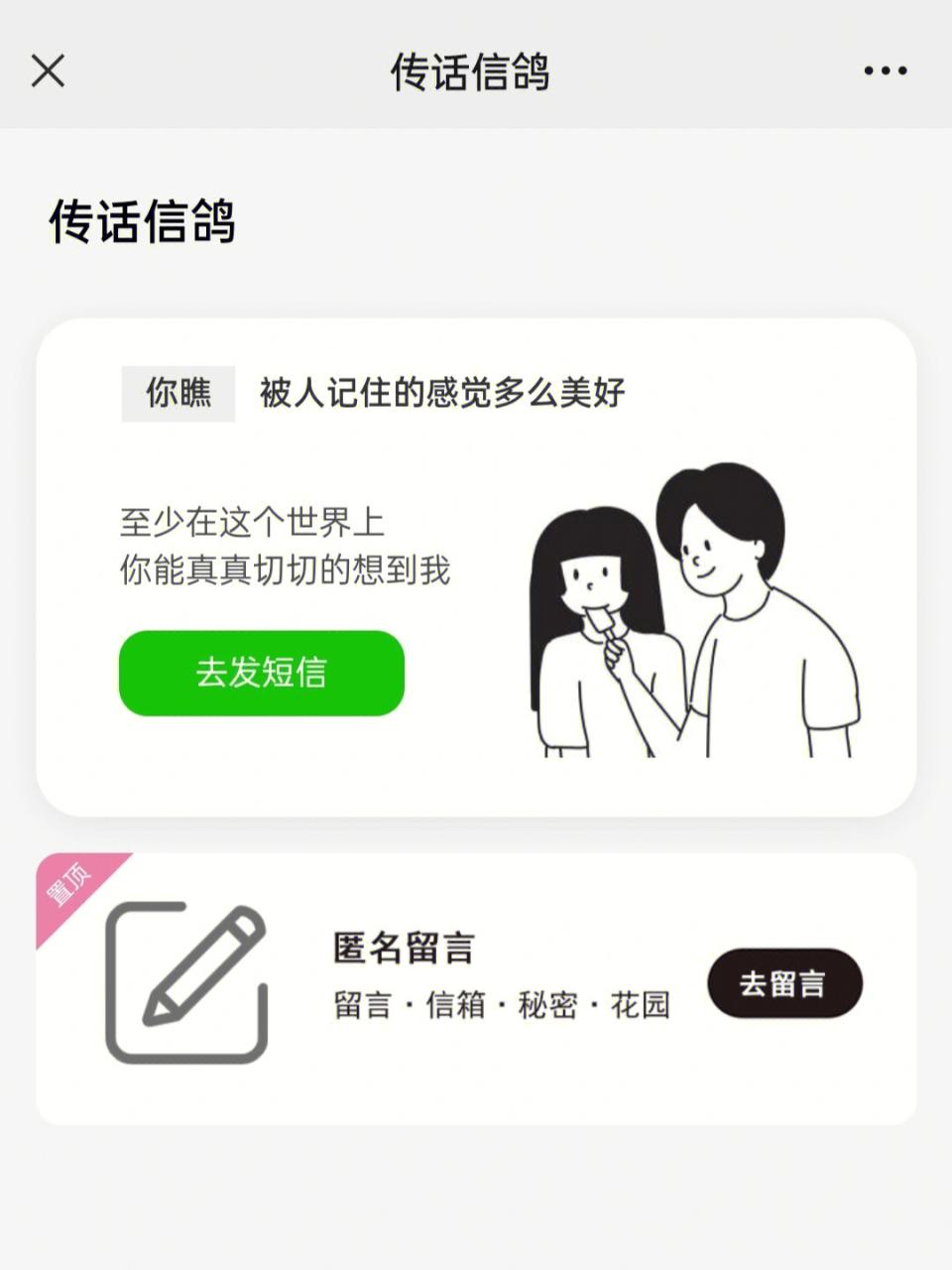Tap the black 去留言 button

[x=784, y=983]
